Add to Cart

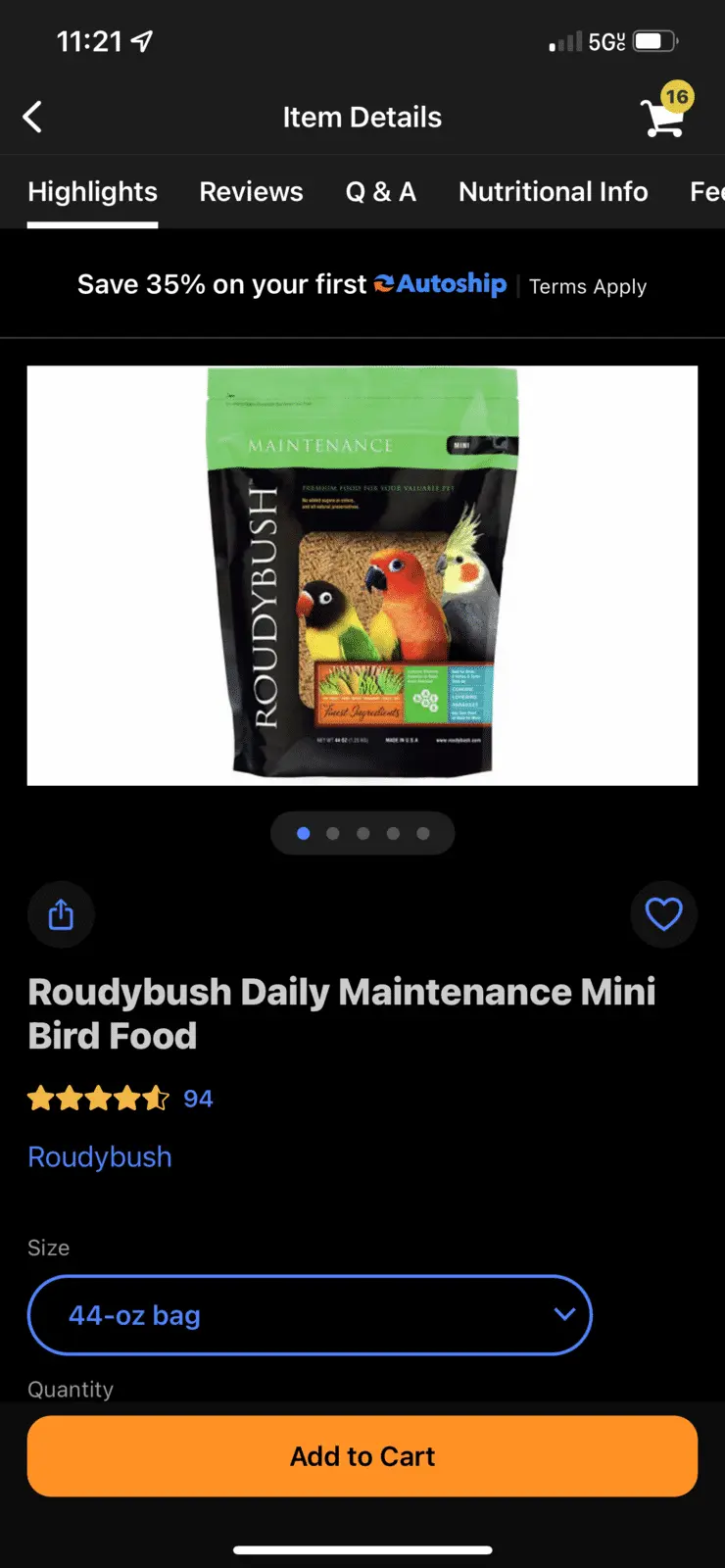[362, 1456]
